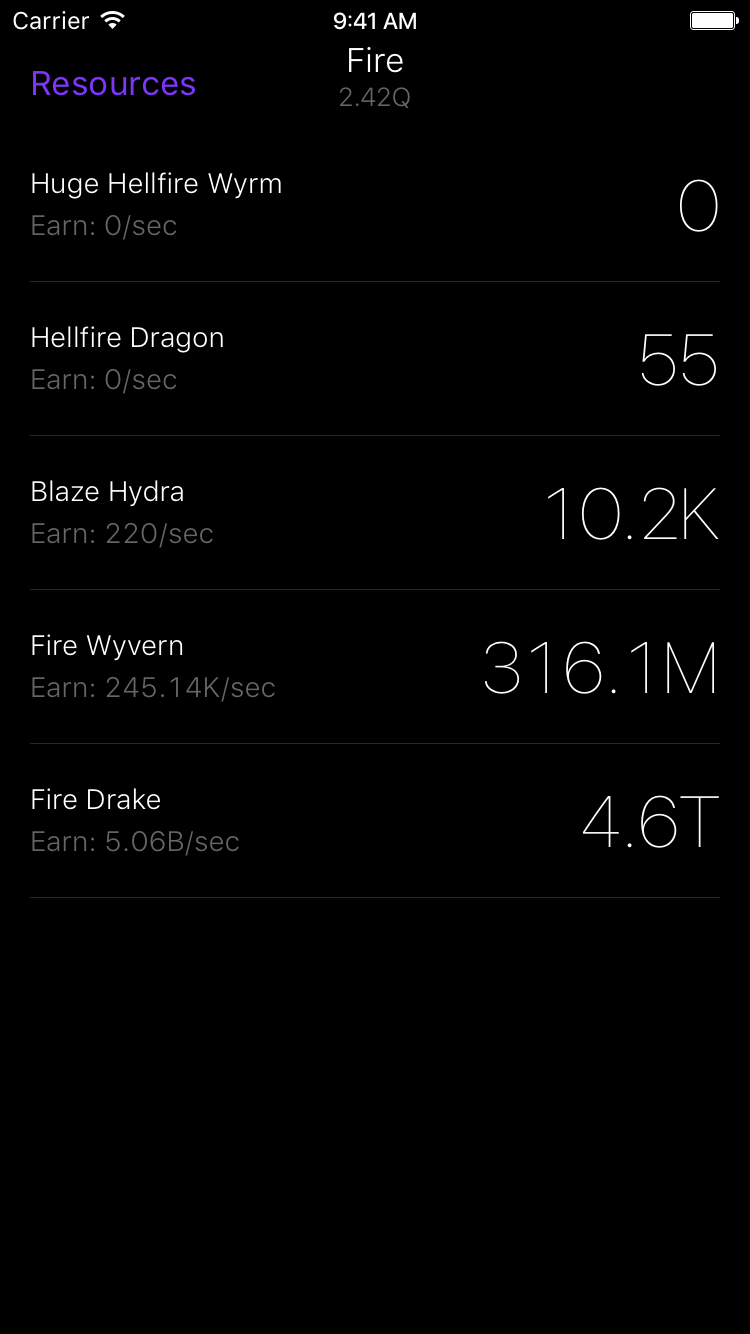The image size is (750, 1334).
Task: Tap the 9:41 AM clock in the status bar
Action: (x=375, y=20)
